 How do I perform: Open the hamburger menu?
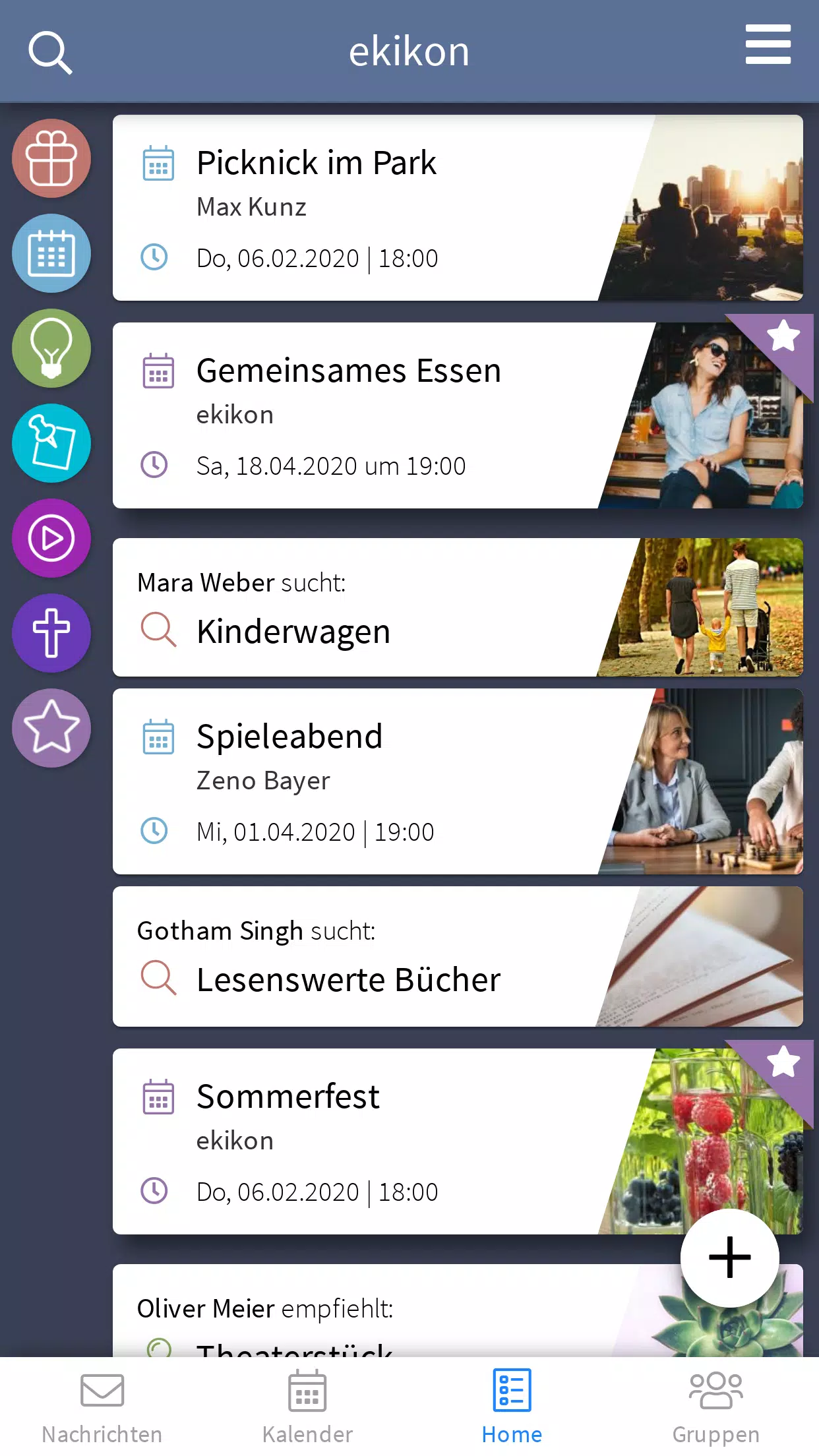768,45
